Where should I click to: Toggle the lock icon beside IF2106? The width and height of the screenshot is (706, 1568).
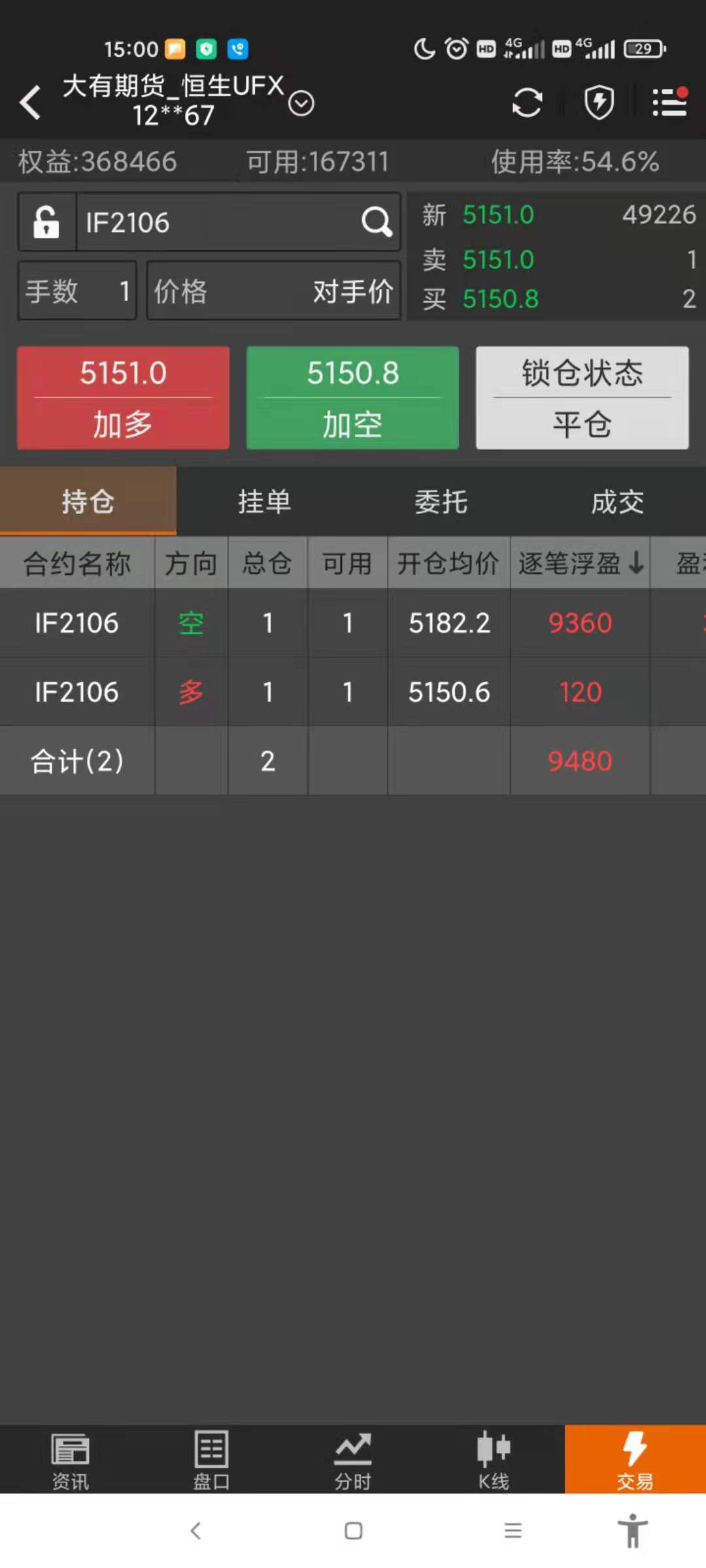(x=46, y=222)
